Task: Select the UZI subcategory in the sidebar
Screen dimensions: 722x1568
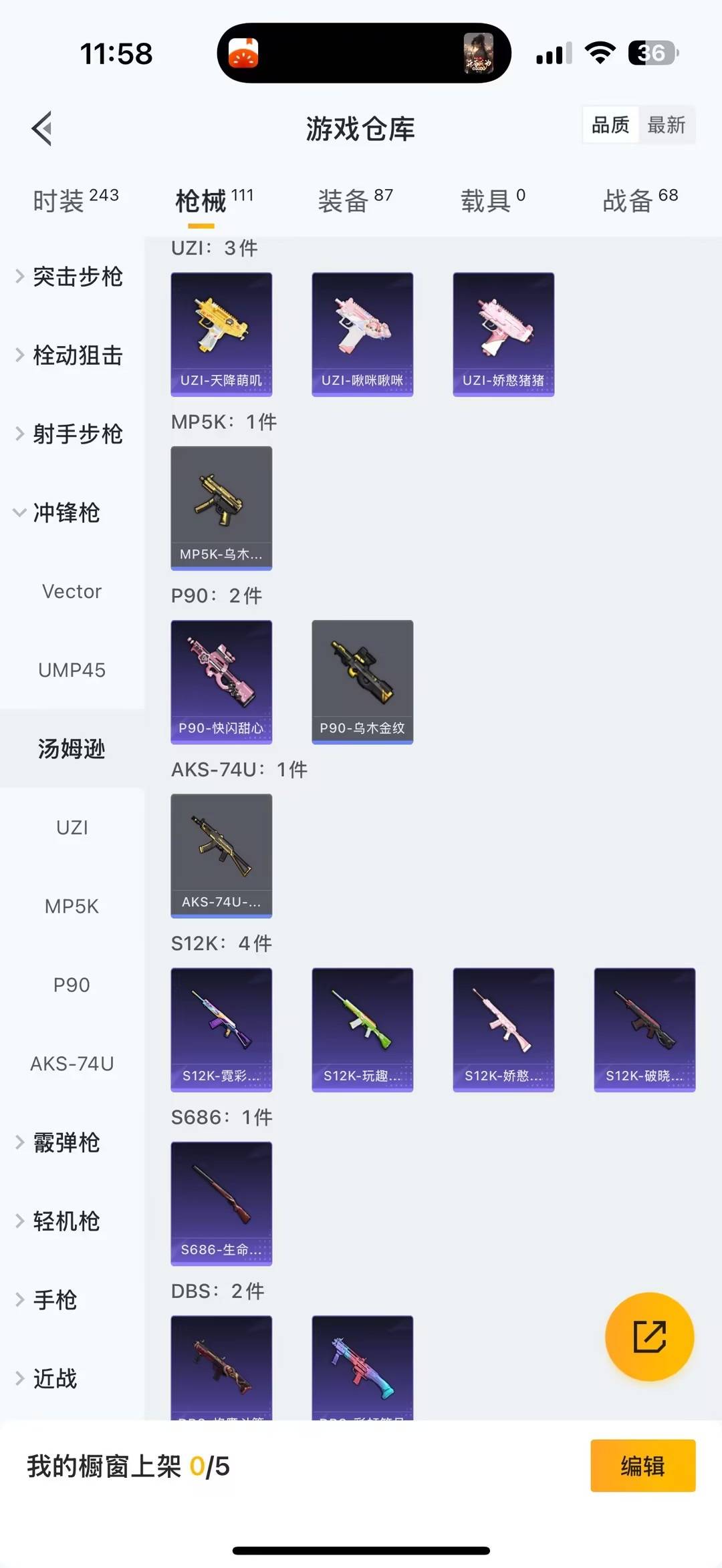Action: coord(72,827)
